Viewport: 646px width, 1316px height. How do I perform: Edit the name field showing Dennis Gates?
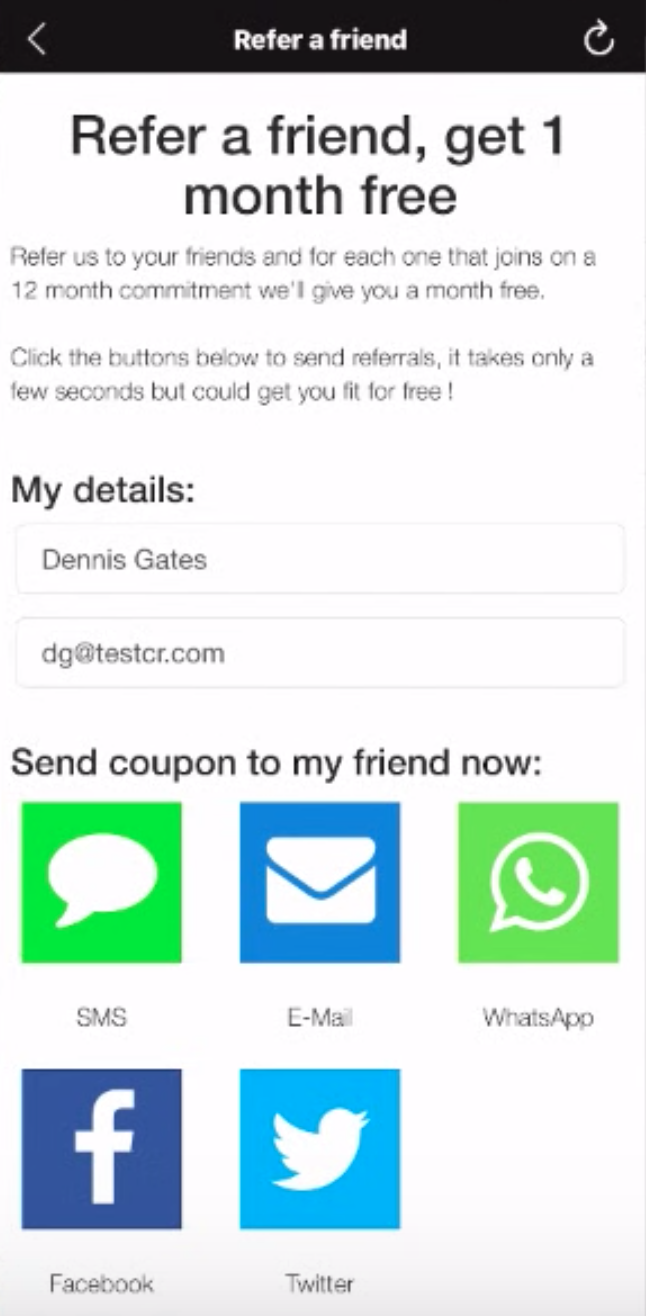pos(320,559)
